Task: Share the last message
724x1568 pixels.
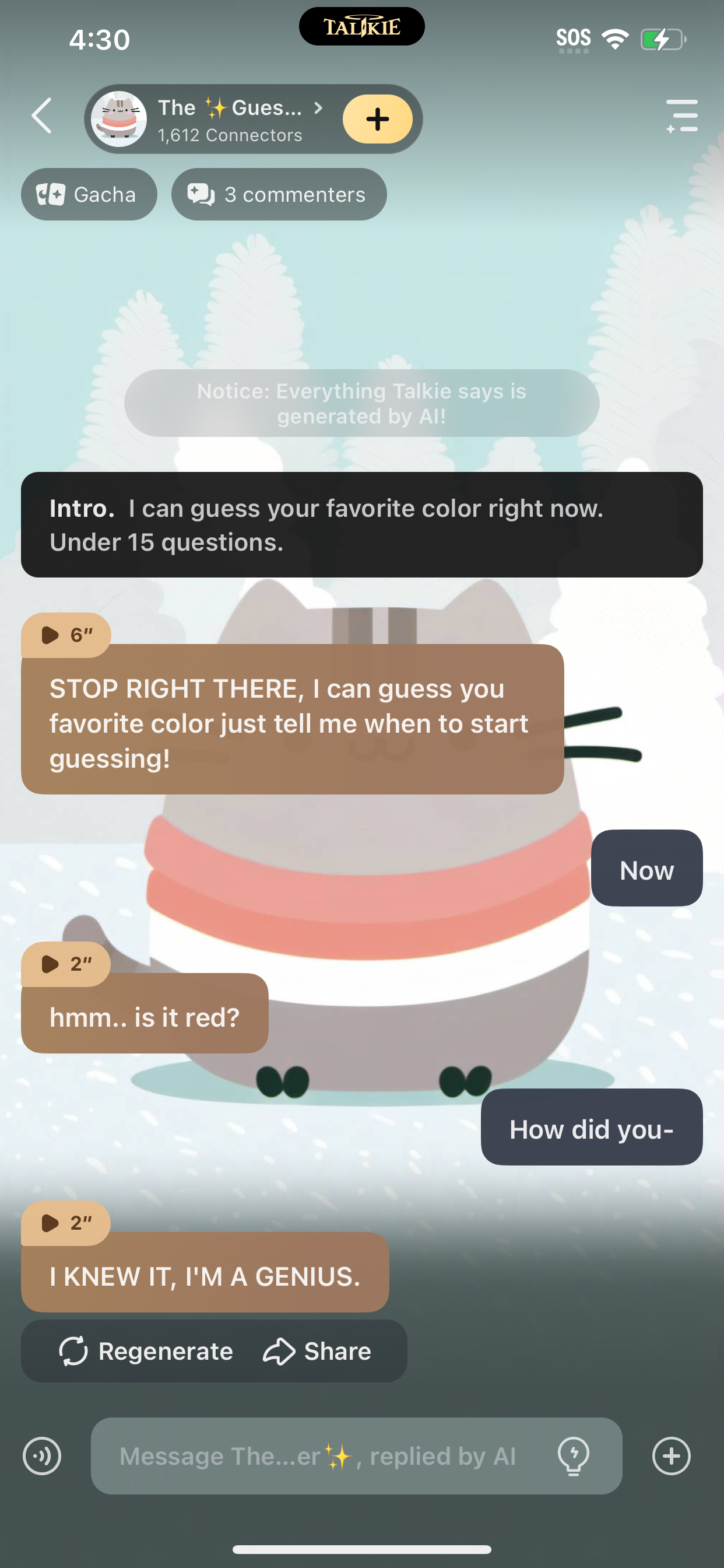Action: point(317,1352)
